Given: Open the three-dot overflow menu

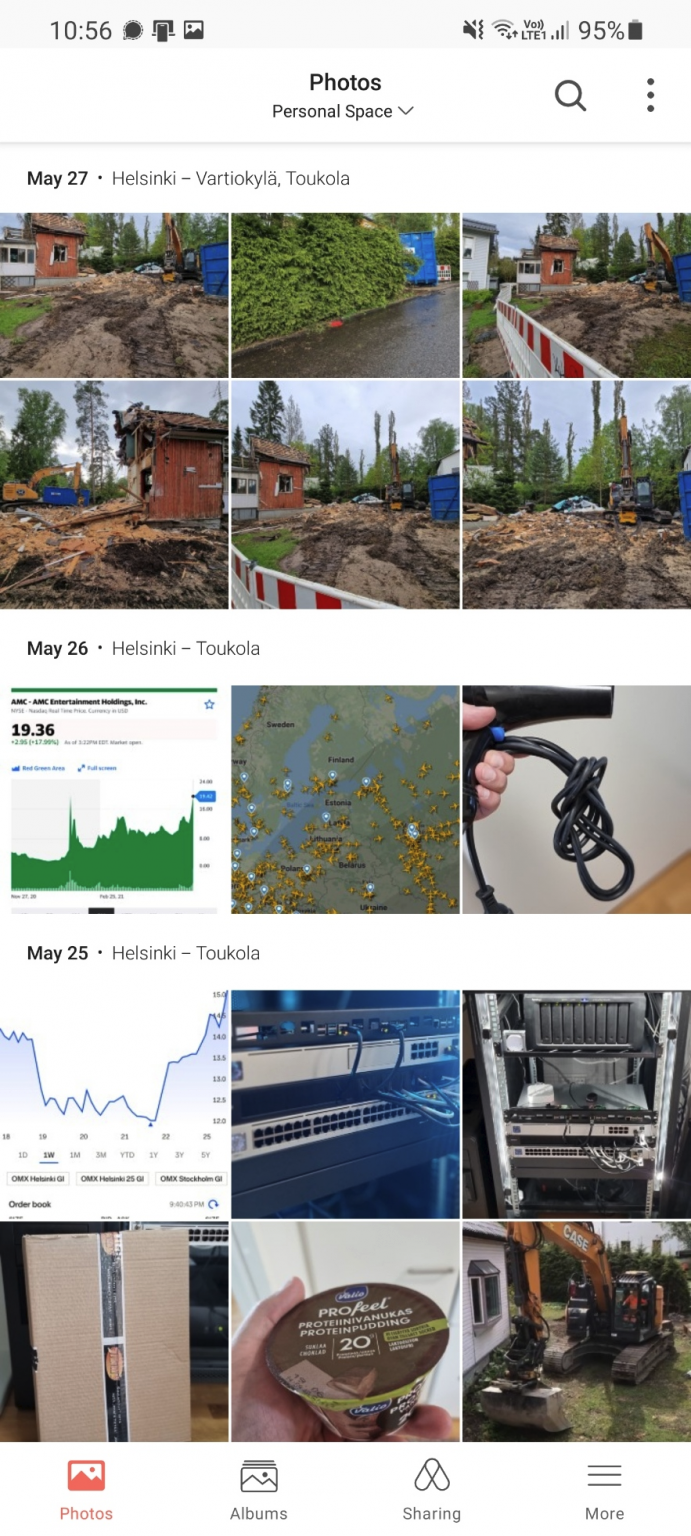Looking at the screenshot, I should click(x=650, y=95).
